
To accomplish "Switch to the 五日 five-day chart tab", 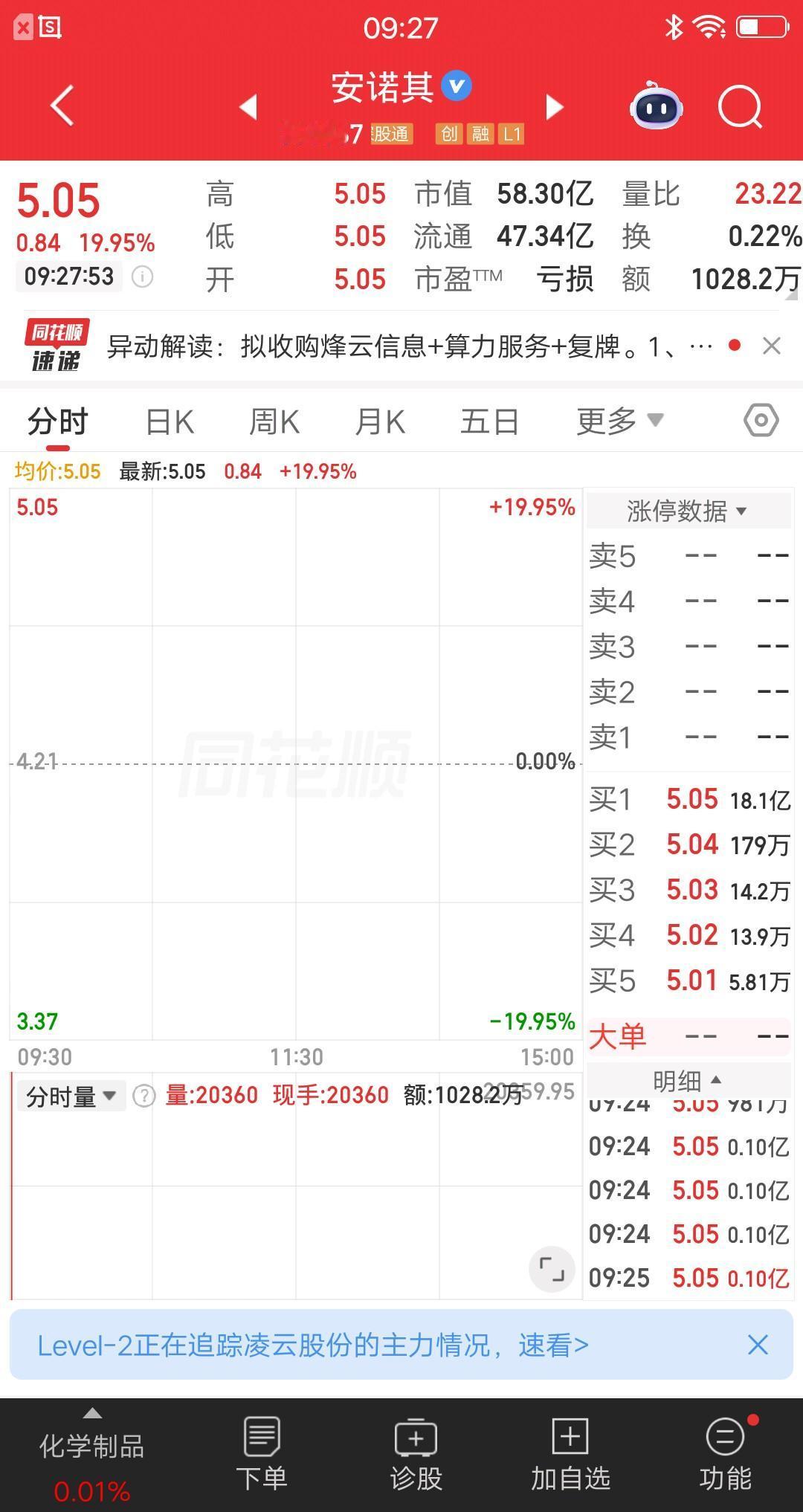I will 488,420.
